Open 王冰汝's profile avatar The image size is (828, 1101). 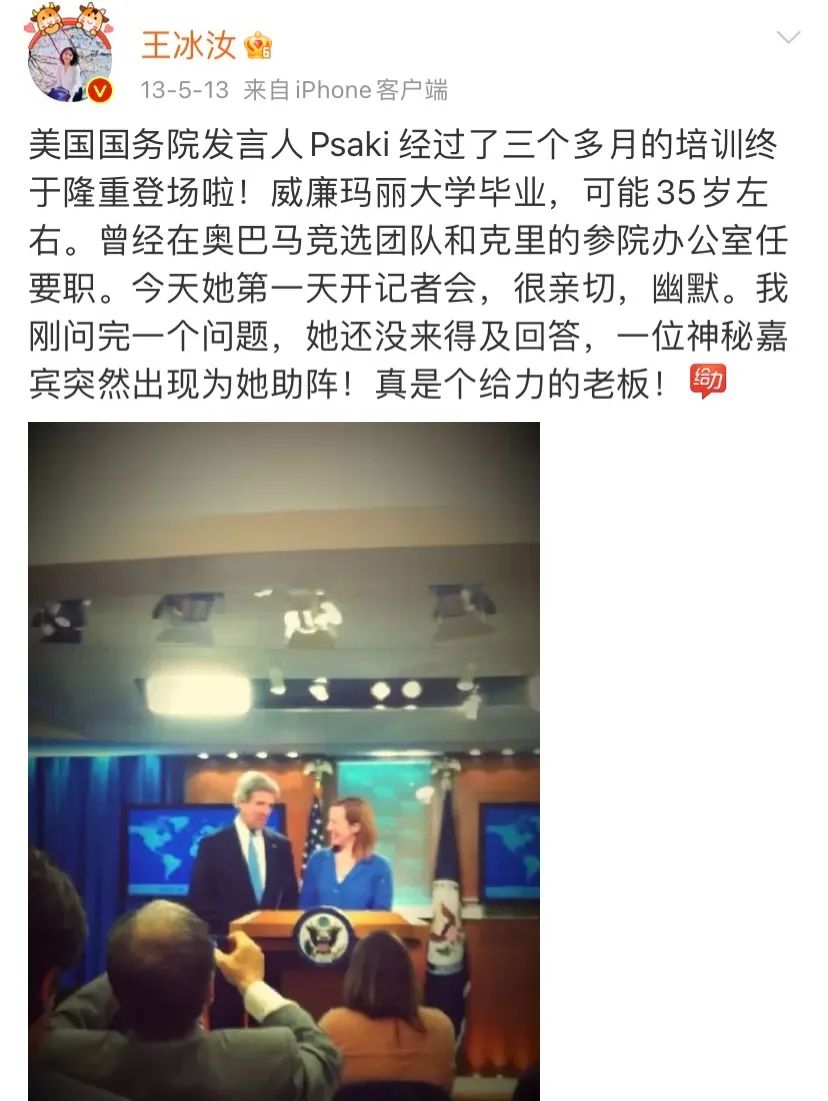68,60
